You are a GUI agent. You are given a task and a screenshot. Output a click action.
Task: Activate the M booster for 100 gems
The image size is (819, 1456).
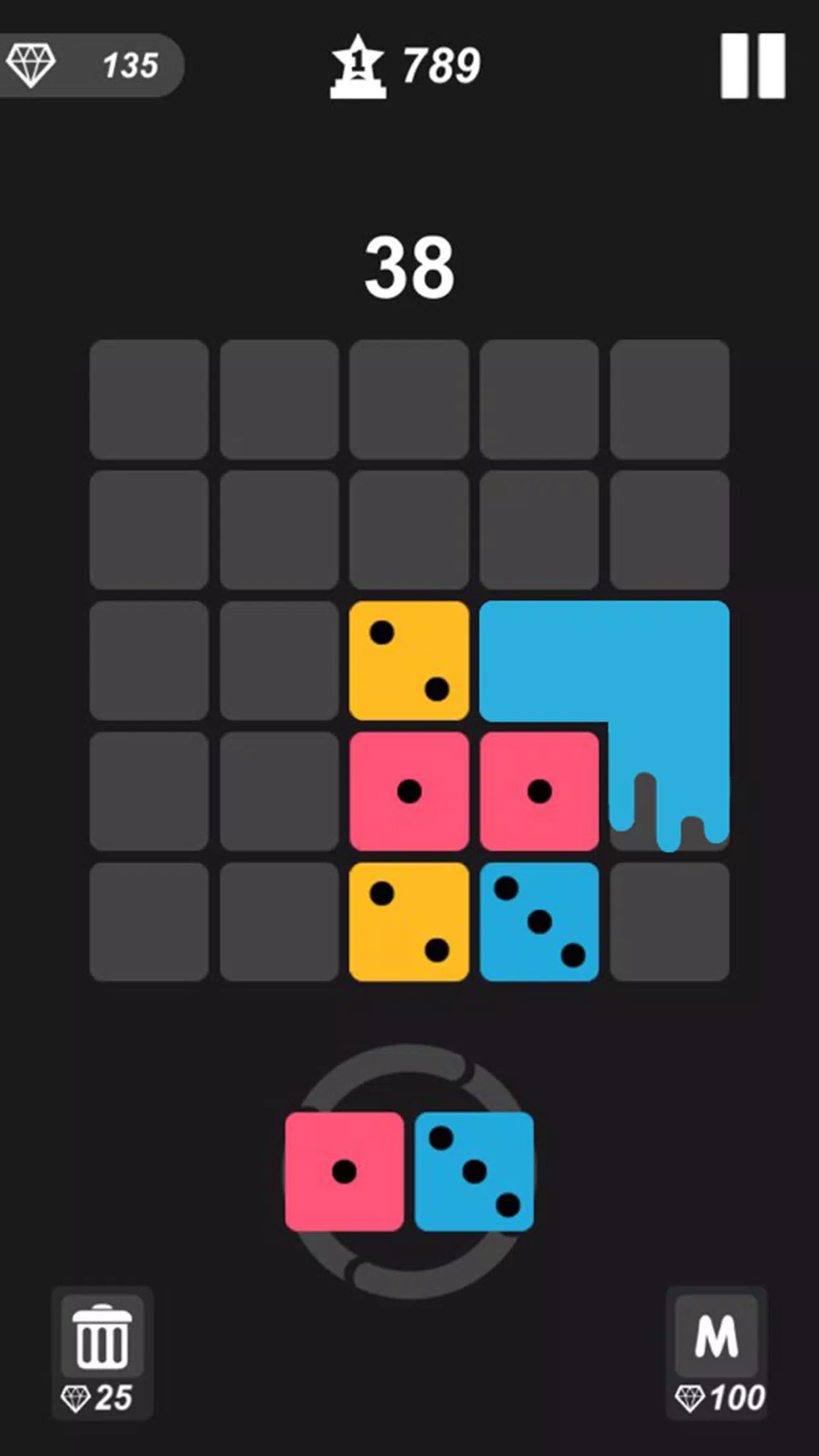pos(716,1351)
